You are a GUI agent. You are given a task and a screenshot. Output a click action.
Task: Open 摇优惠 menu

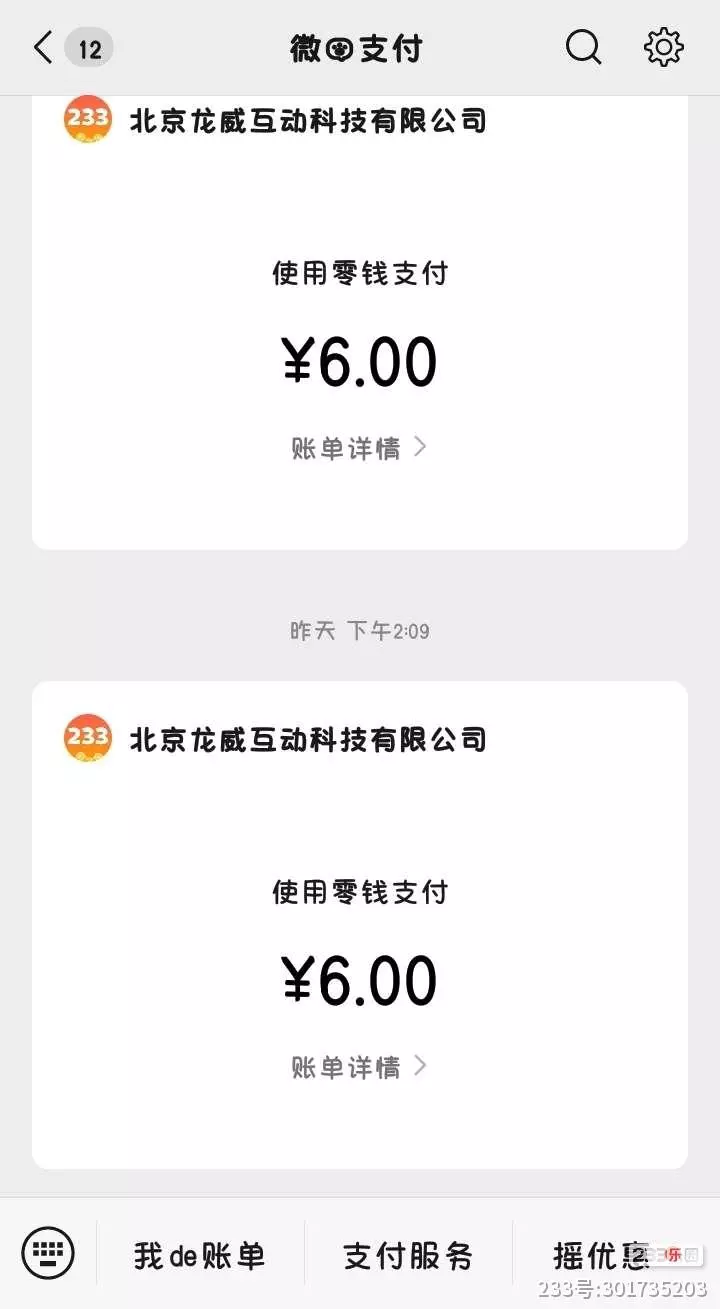click(602, 1255)
